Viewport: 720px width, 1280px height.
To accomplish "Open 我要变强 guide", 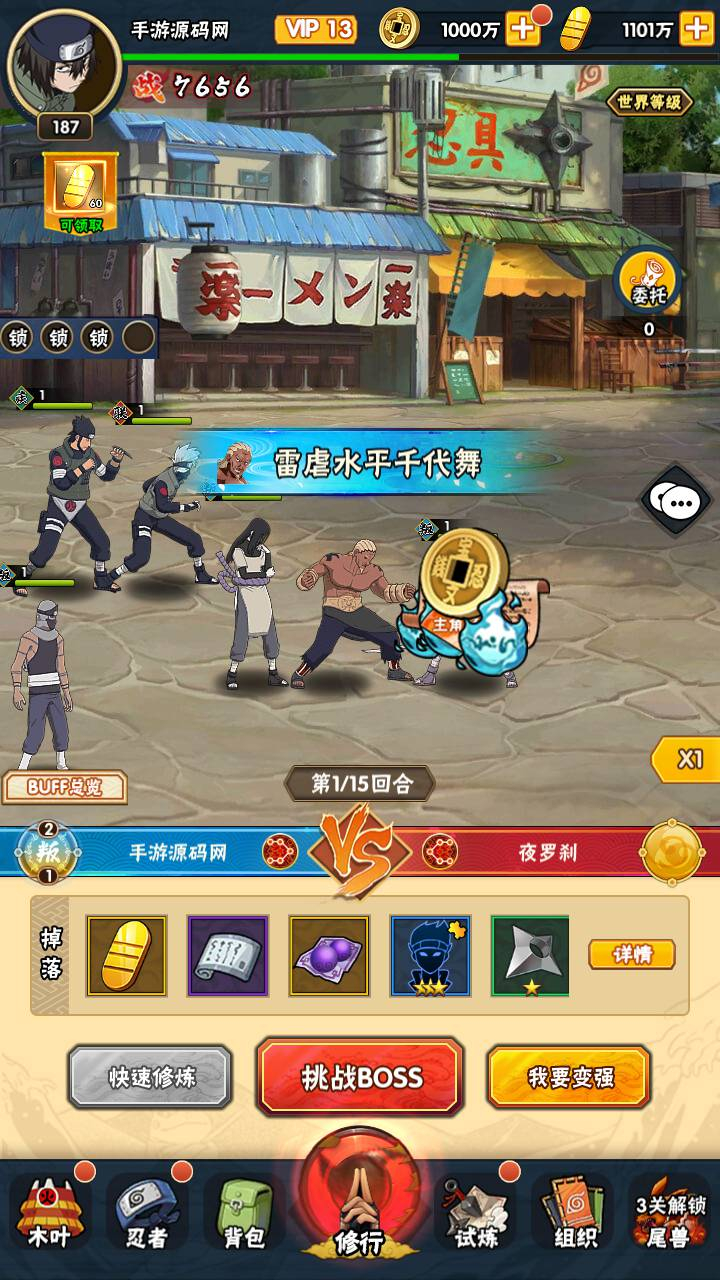I will [x=568, y=1077].
